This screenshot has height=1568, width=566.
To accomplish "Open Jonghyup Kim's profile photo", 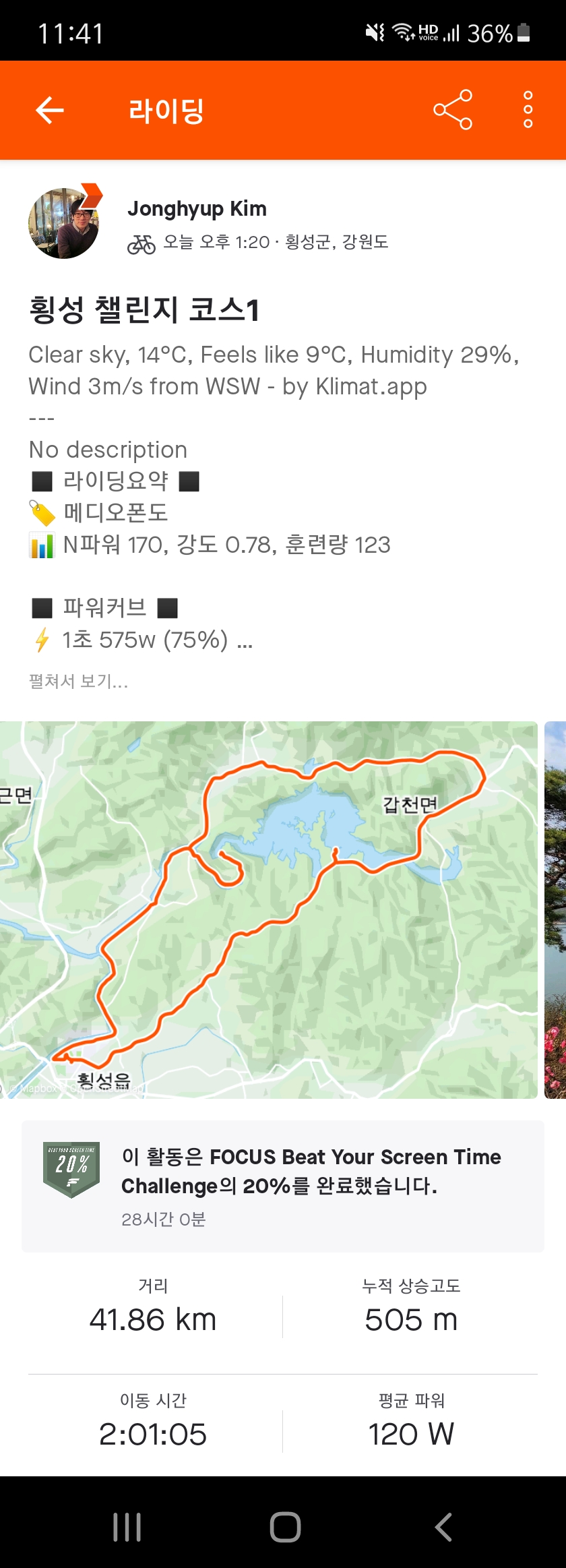I will pyautogui.click(x=64, y=223).
